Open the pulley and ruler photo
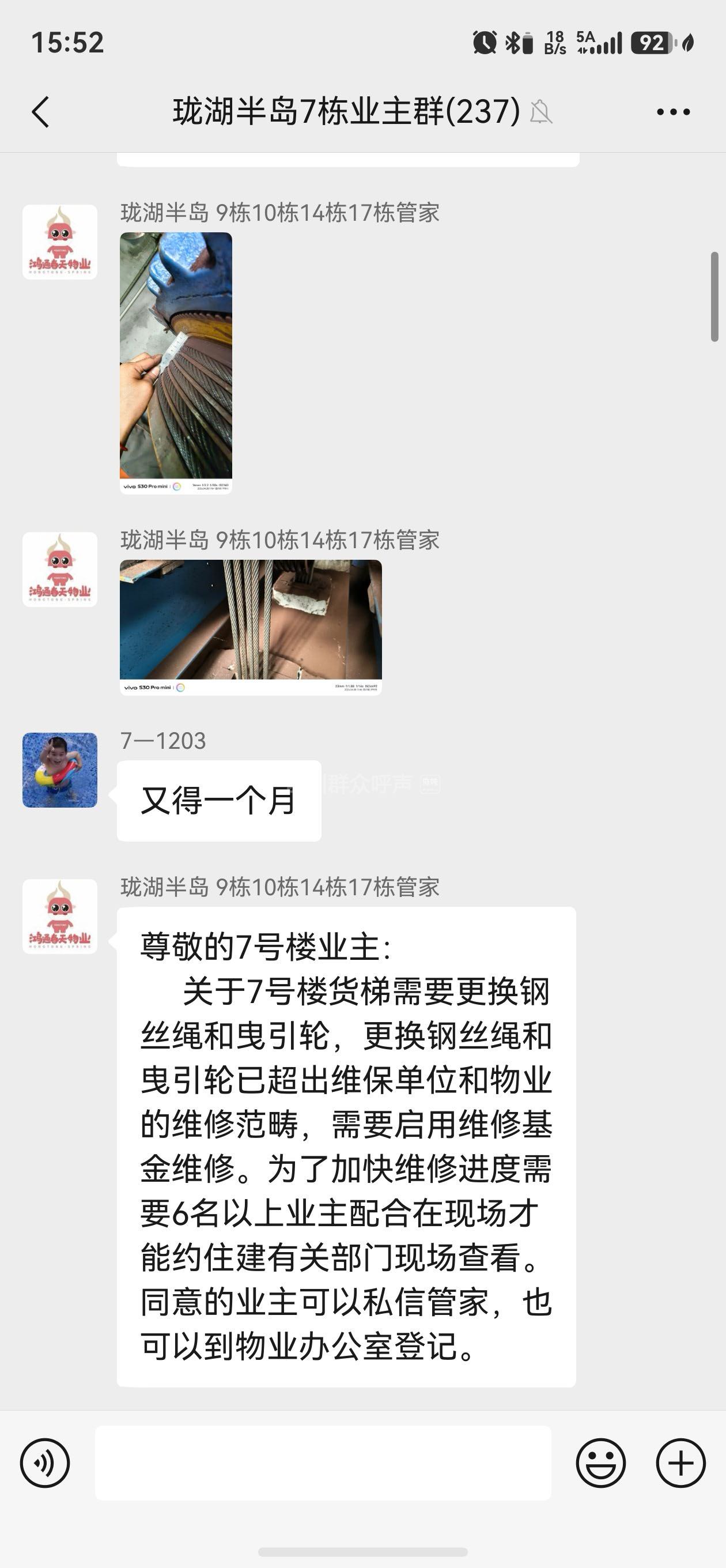Image resolution: width=726 pixels, height=1568 pixels. [176, 362]
